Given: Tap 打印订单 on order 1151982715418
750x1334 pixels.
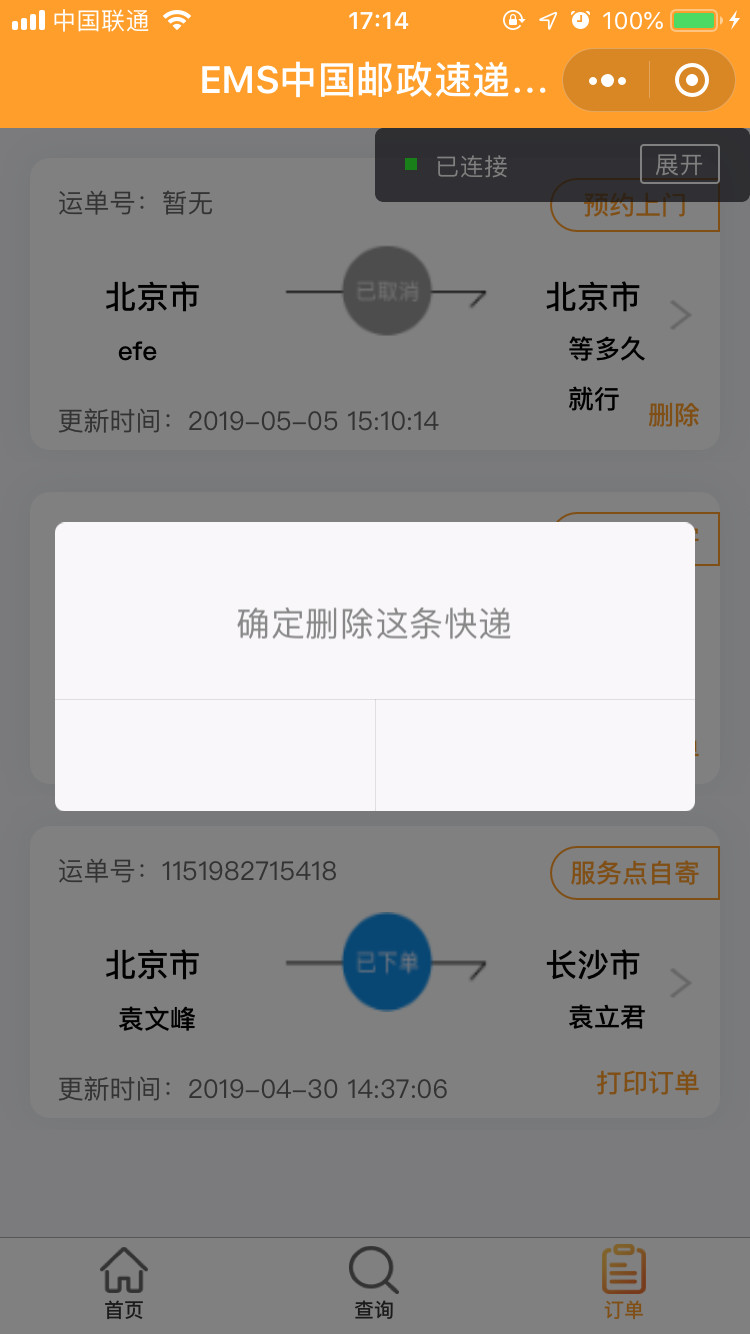Looking at the screenshot, I should [x=647, y=1082].
